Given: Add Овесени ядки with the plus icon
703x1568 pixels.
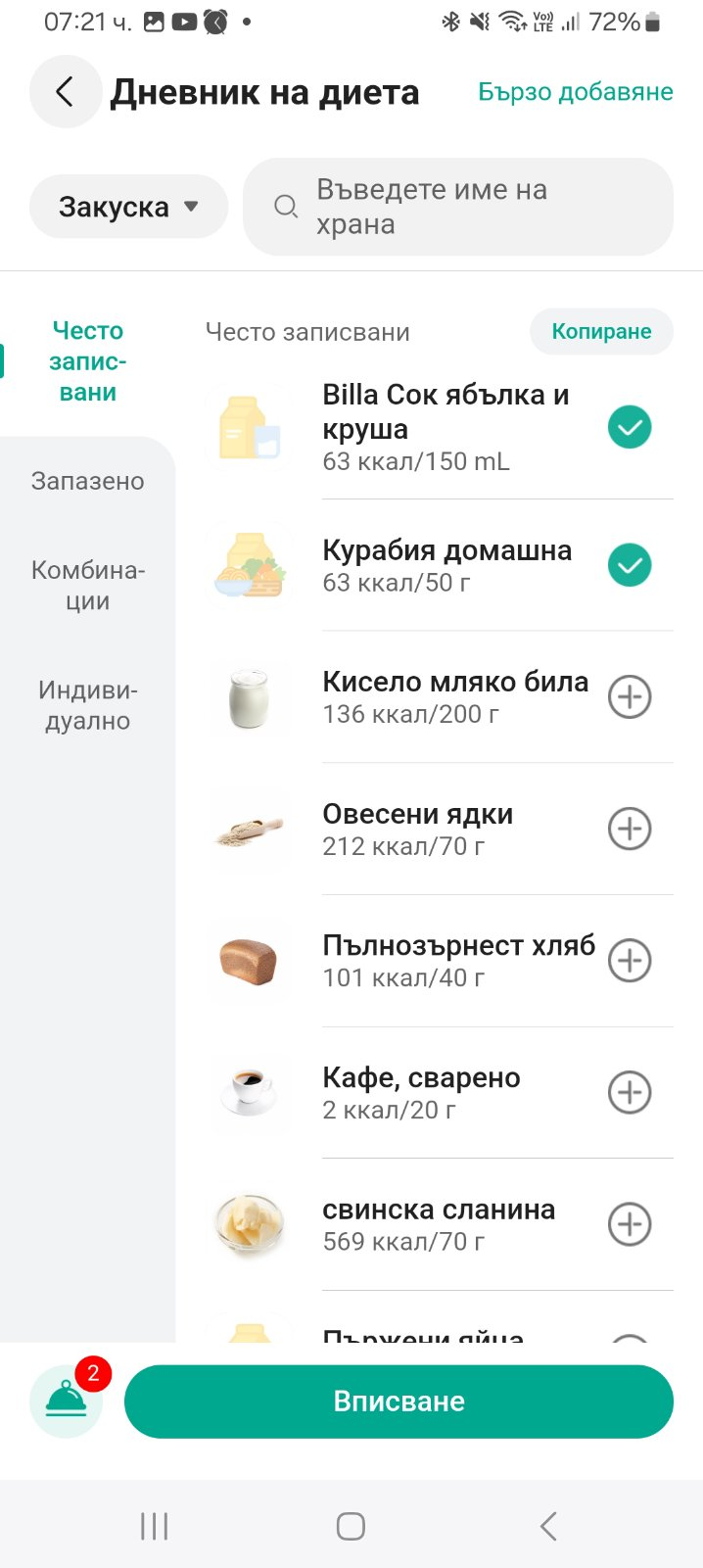Looking at the screenshot, I should click(630, 829).
